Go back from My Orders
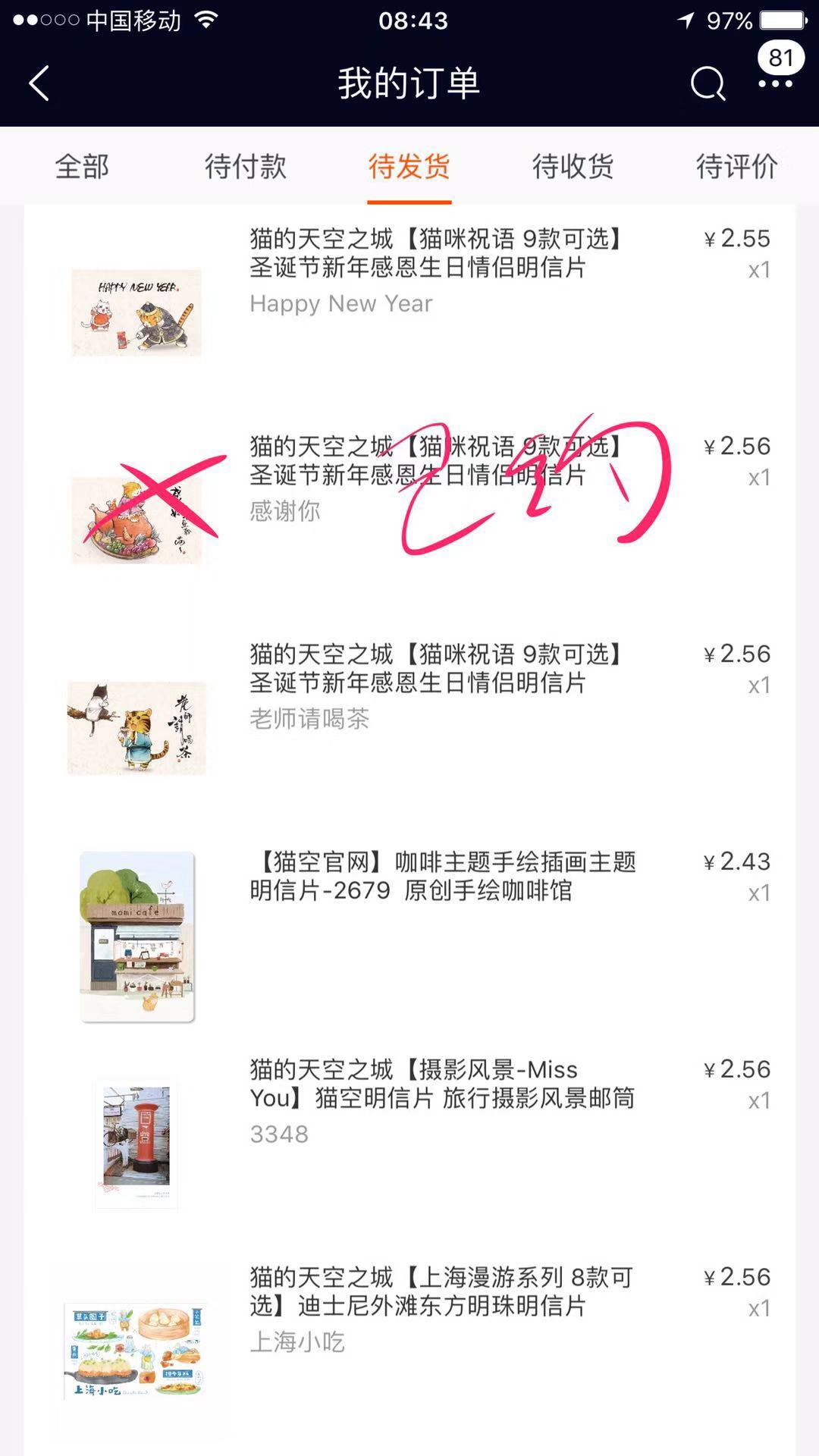819x1456 pixels. (39, 83)
